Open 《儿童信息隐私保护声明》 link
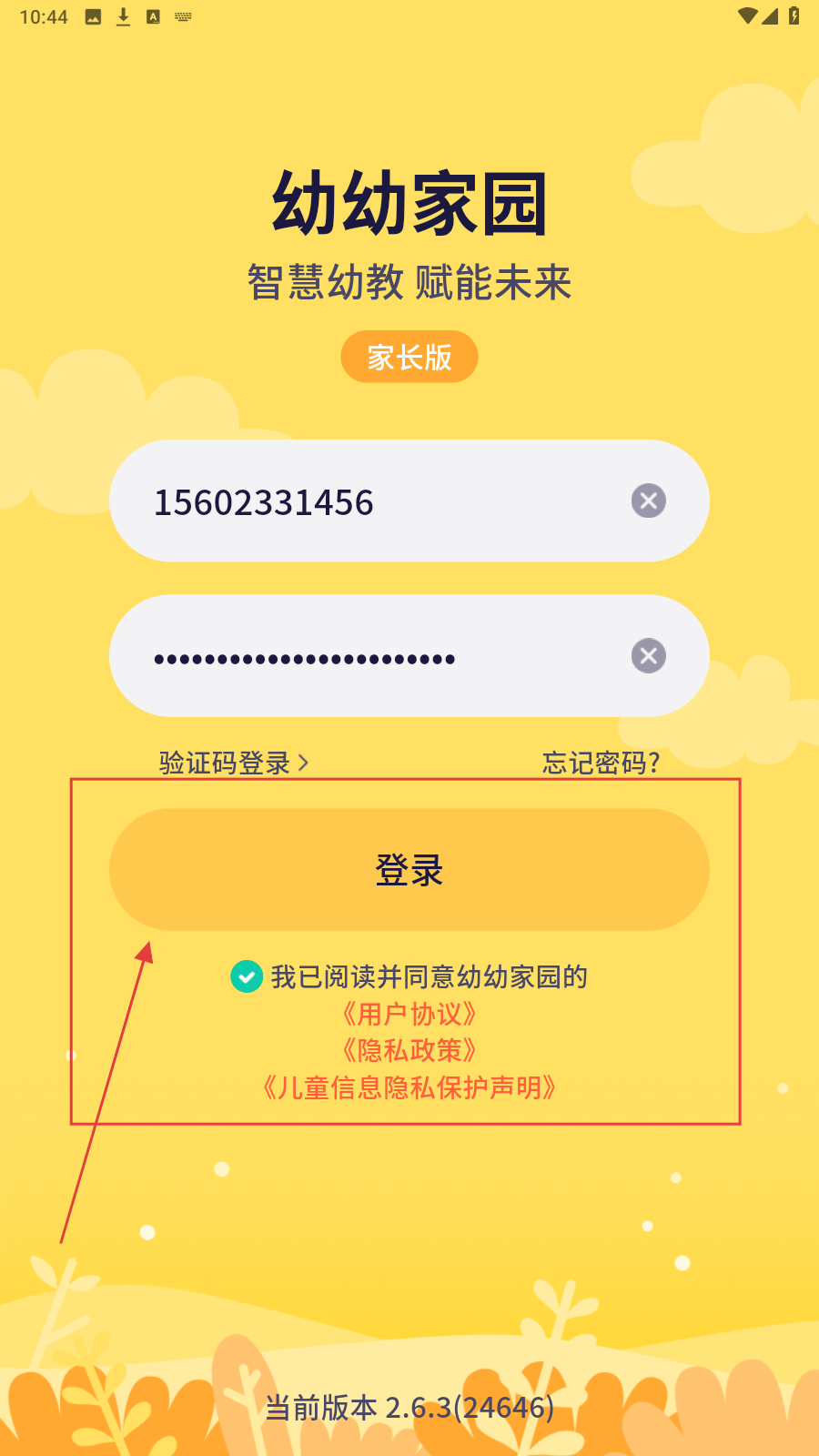 409,1087
